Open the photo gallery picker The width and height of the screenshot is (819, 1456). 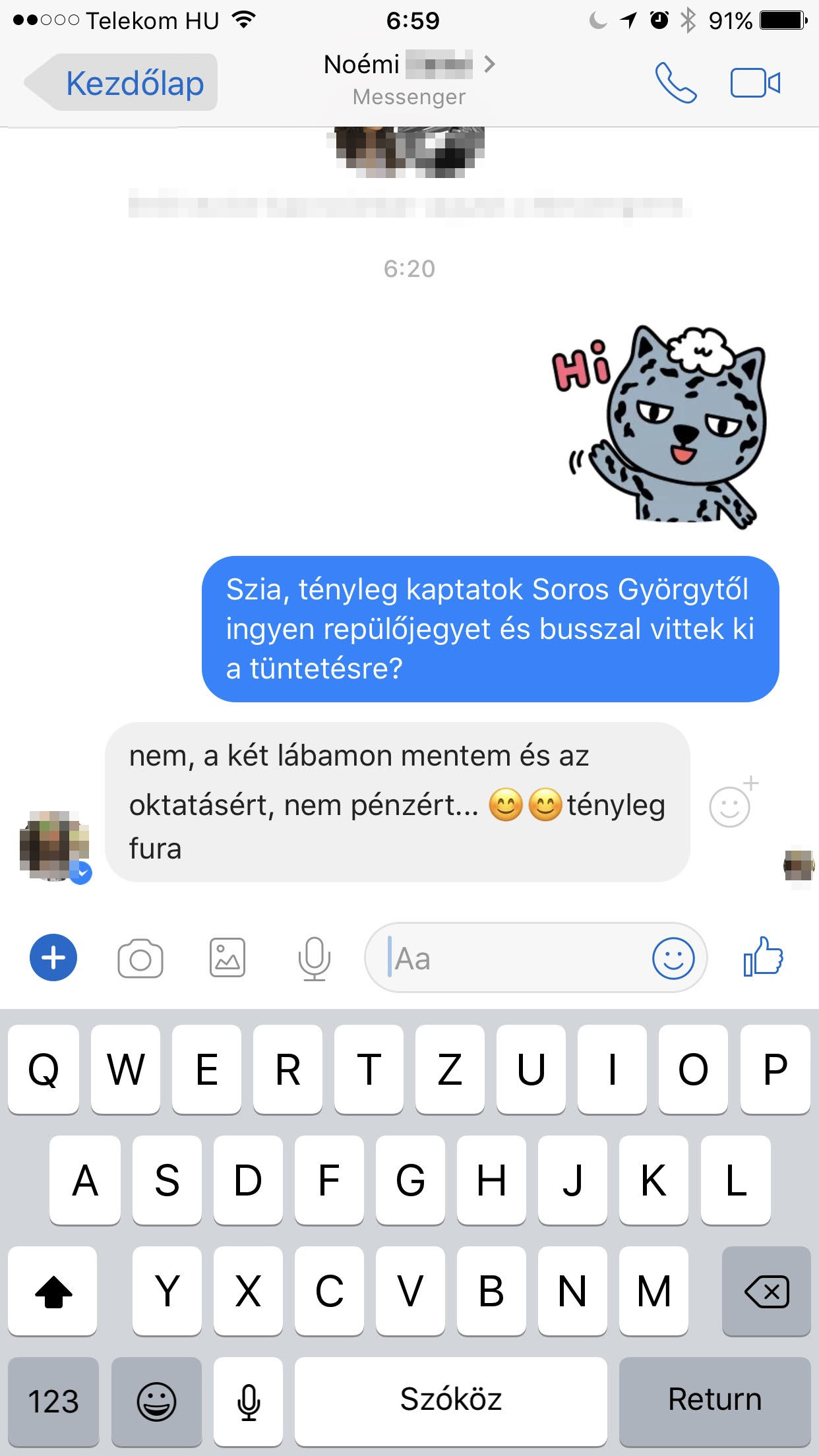pos(228,957)
